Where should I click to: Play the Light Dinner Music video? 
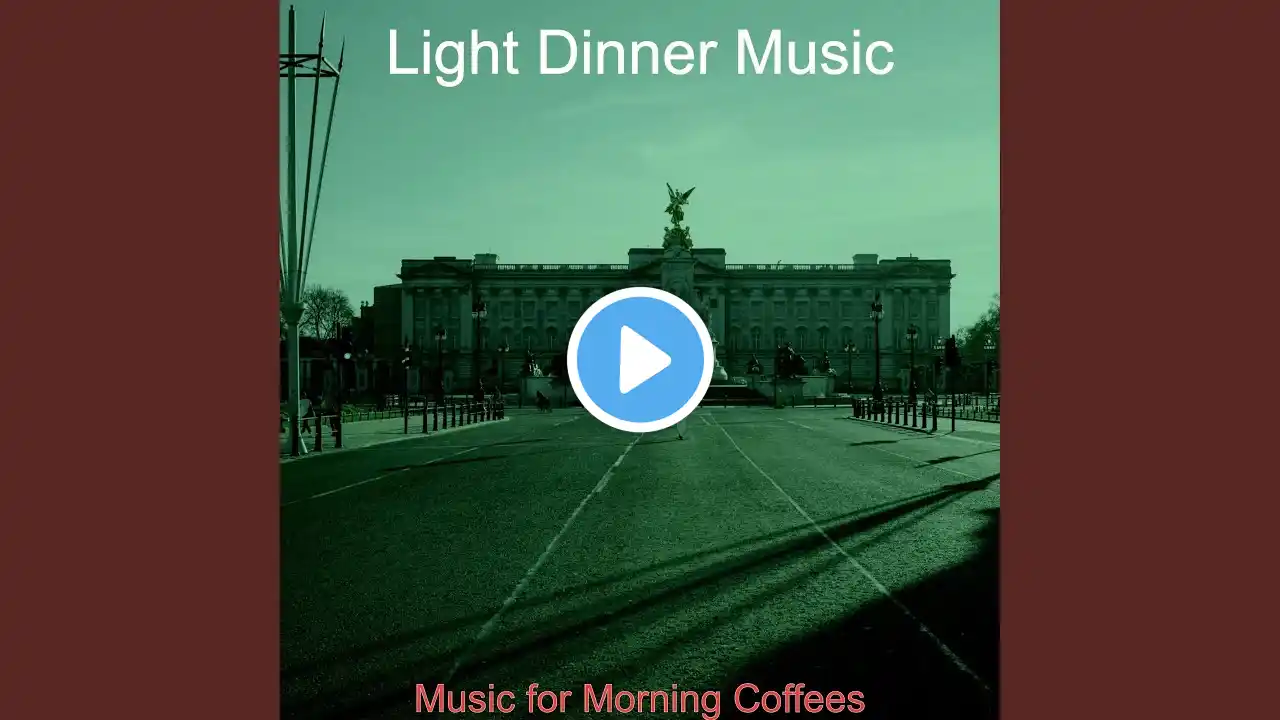[640, 360]
